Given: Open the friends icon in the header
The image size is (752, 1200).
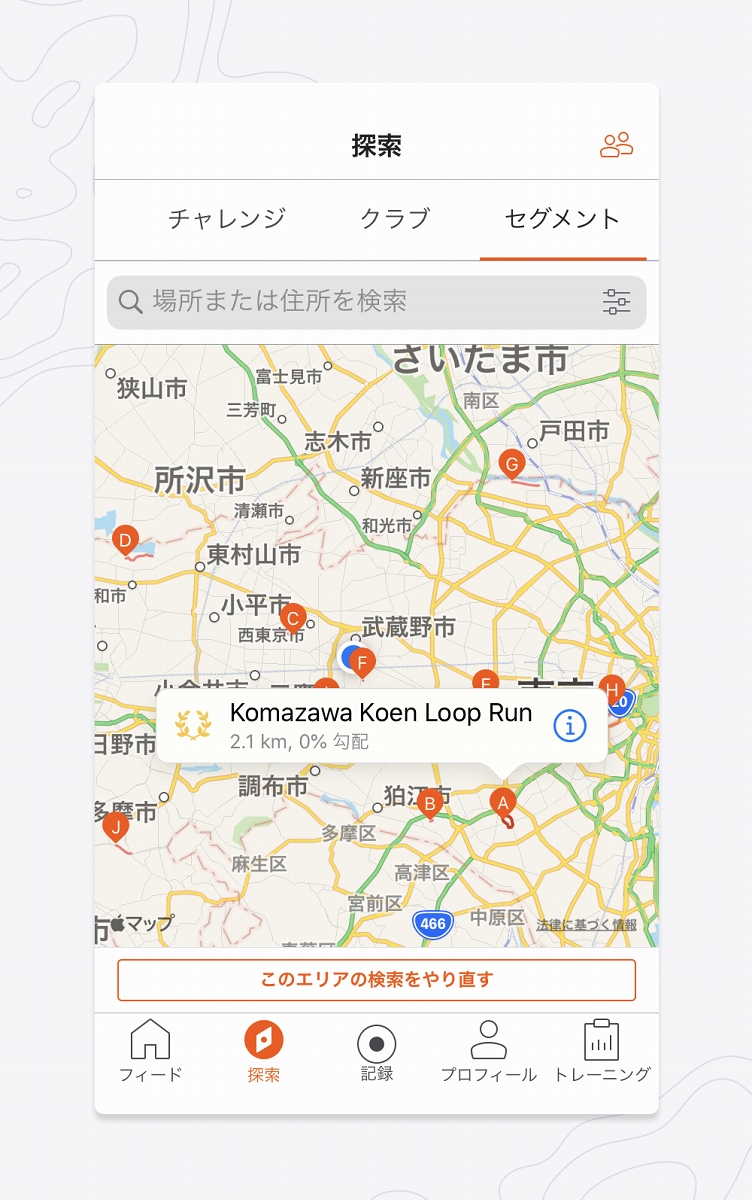Looking at the screenshot, I should (x=616, y=145).
